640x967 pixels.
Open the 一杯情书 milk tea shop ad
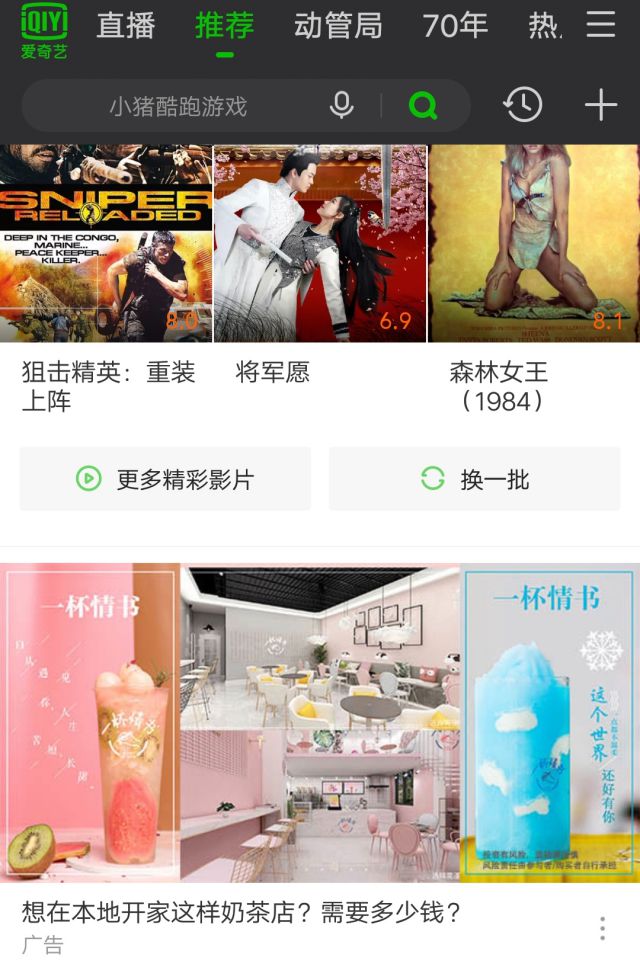point(320,722)
